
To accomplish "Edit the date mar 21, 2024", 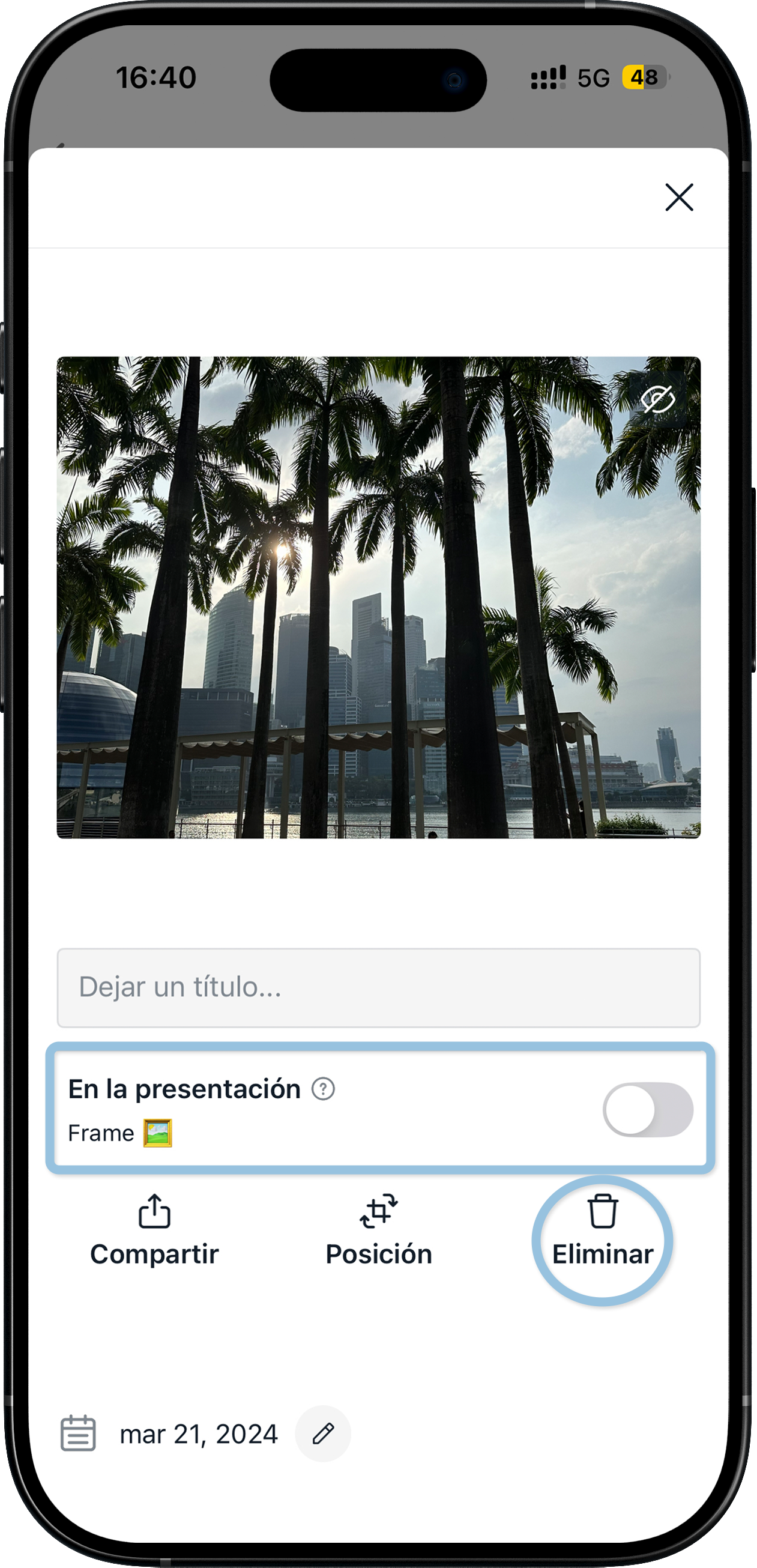I will click(x=323, y=1433).
